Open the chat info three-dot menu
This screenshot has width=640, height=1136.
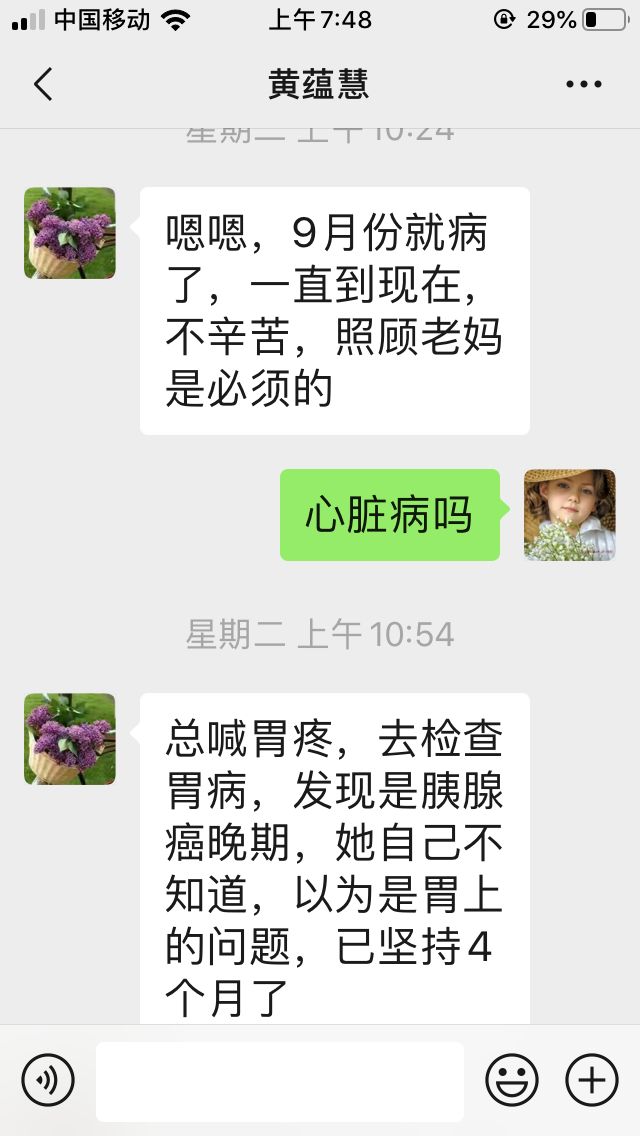pyautogui.click(x=583, y=84)
